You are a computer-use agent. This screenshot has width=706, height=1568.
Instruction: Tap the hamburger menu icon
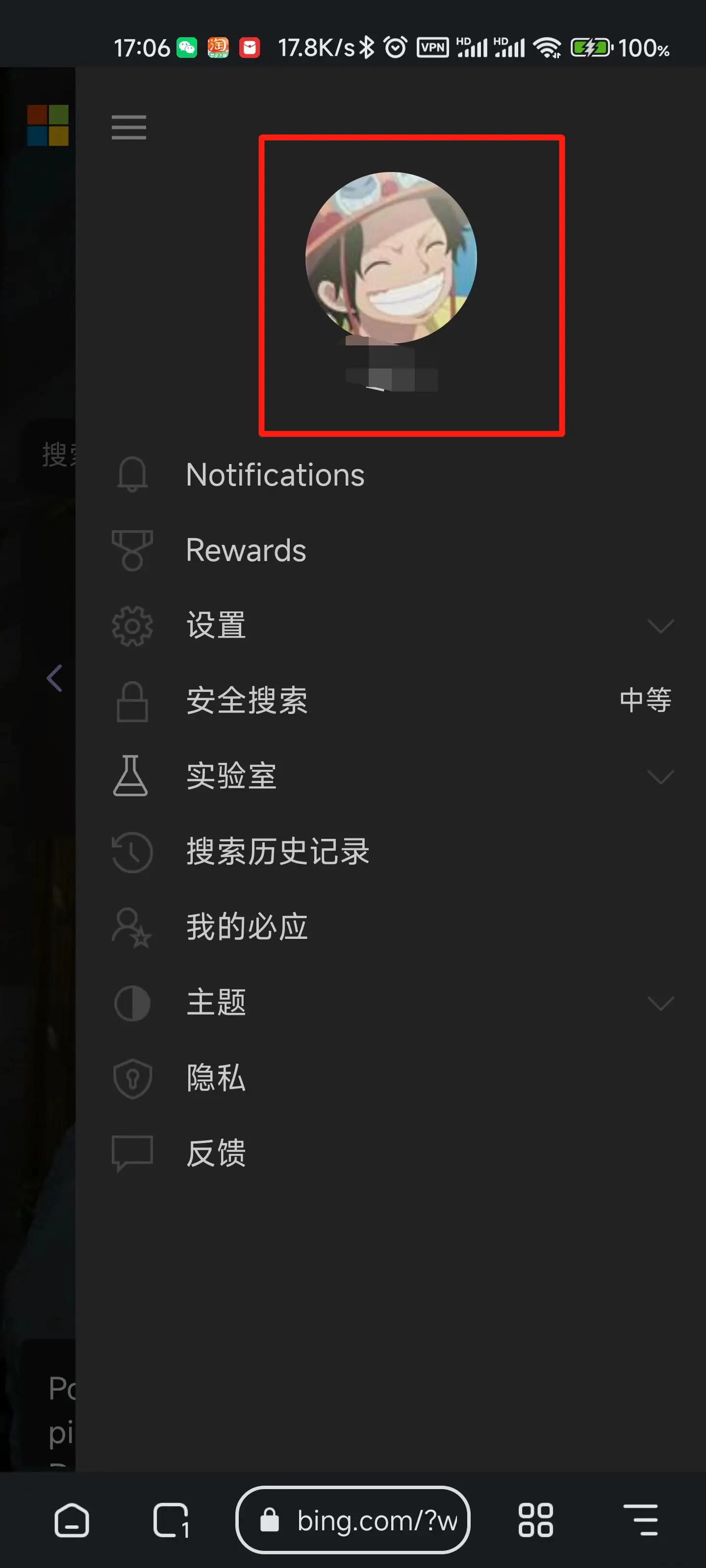[x=128, y=127]
